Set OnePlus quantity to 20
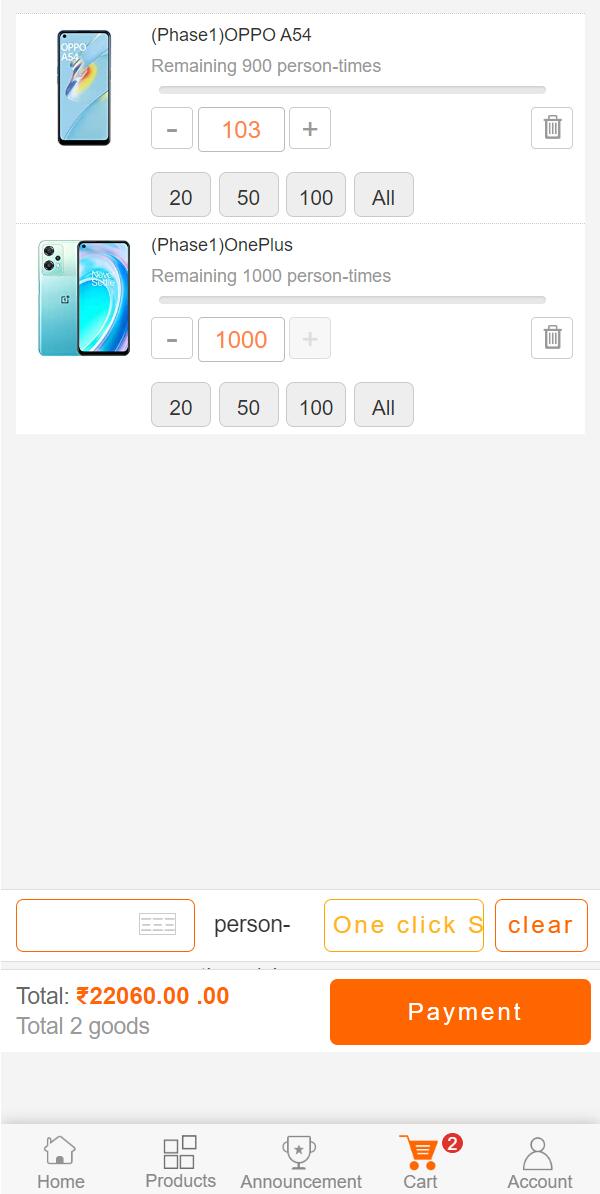This screenshot has height=1194, width=600. pyautogui.click(x=181, y=406)
